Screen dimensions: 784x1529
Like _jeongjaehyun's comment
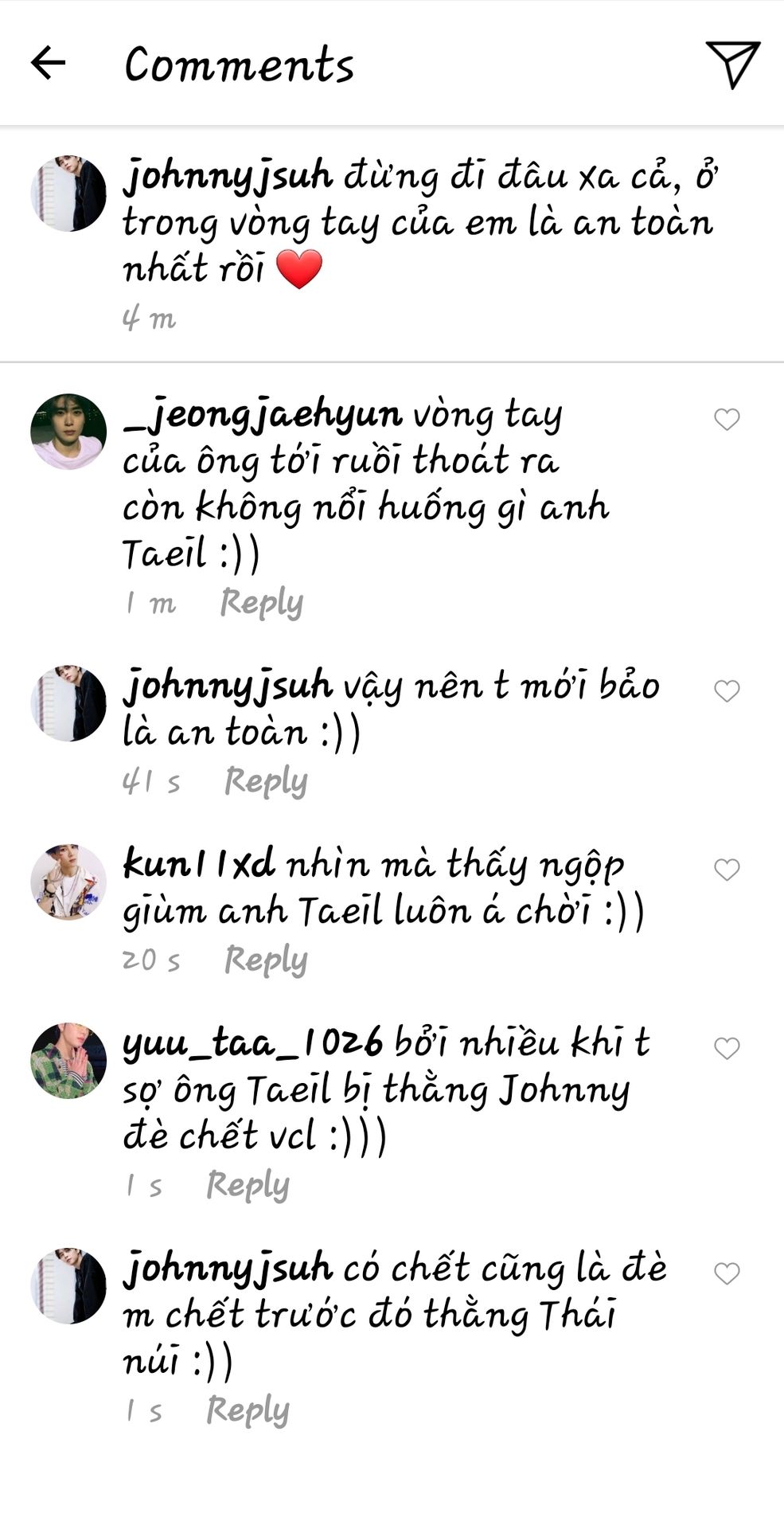pos(727,419)
